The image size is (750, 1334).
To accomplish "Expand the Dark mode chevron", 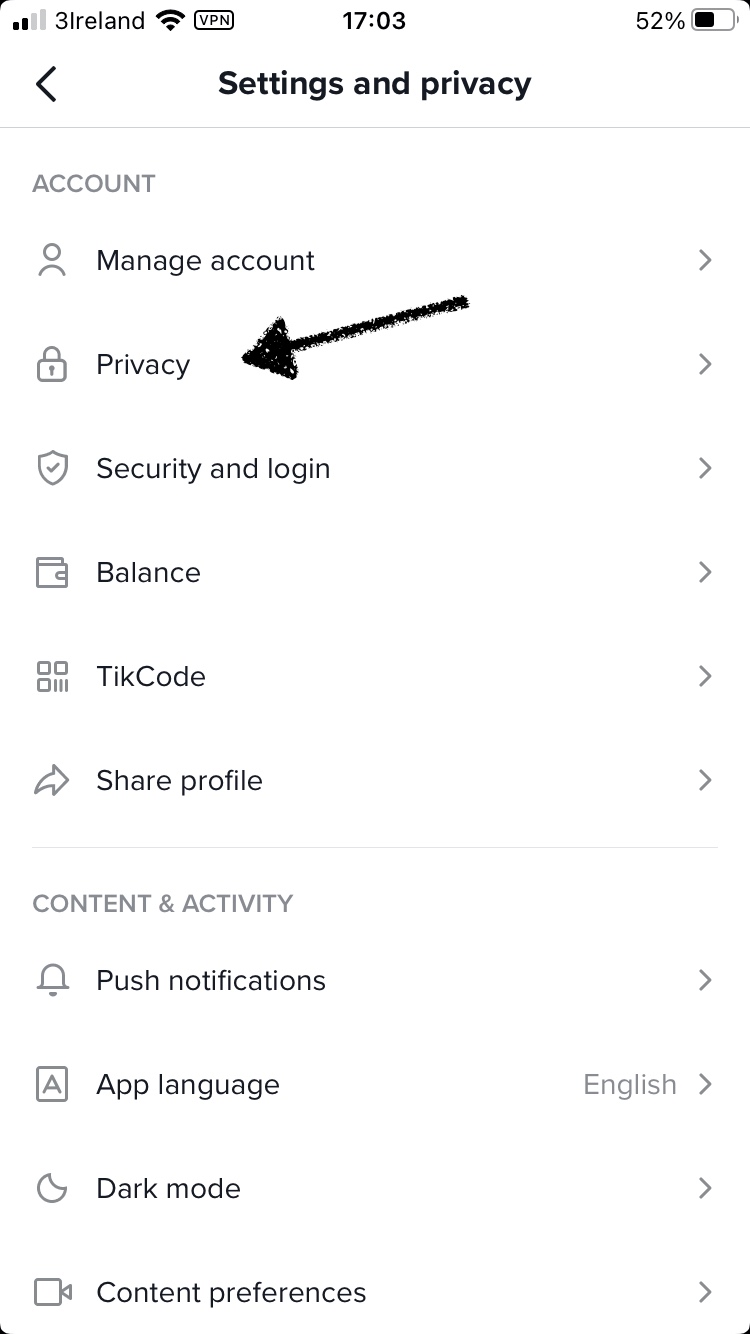I will pyautogui.click(x=705, y=1188).
